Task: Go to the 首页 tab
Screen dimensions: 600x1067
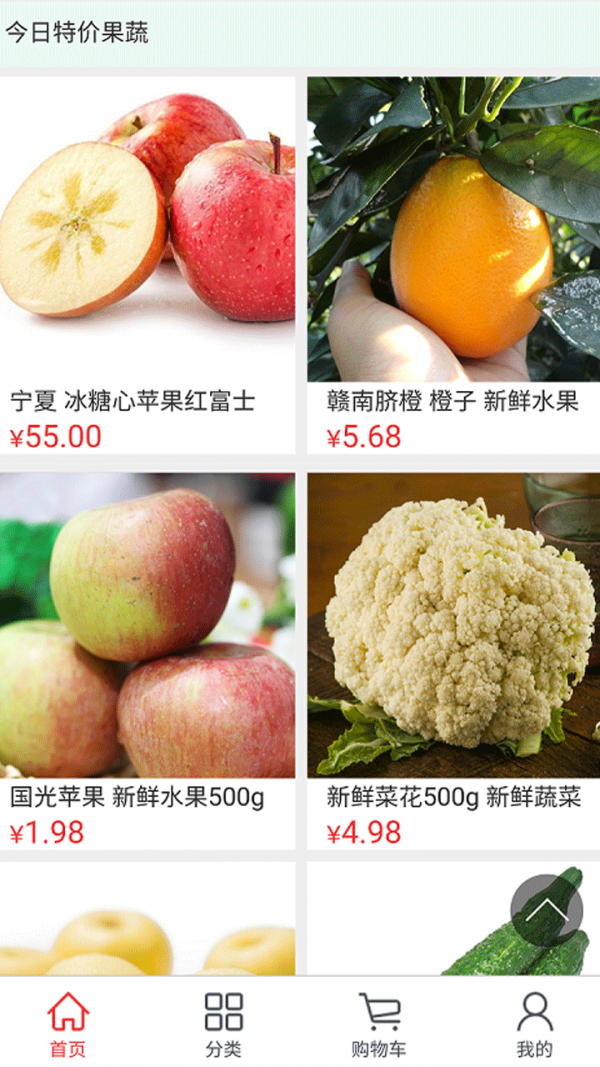Action: tap(68, 1023)
